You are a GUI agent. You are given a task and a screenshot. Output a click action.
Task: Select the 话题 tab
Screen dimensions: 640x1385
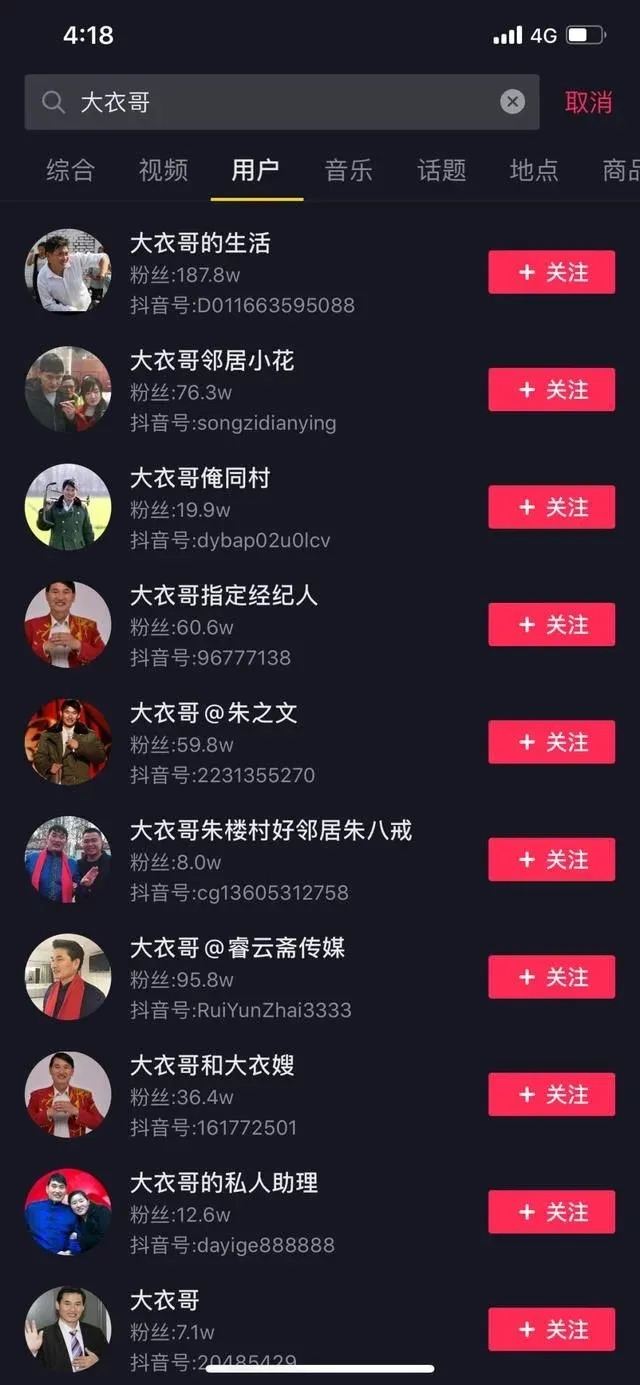coord(441,170)
